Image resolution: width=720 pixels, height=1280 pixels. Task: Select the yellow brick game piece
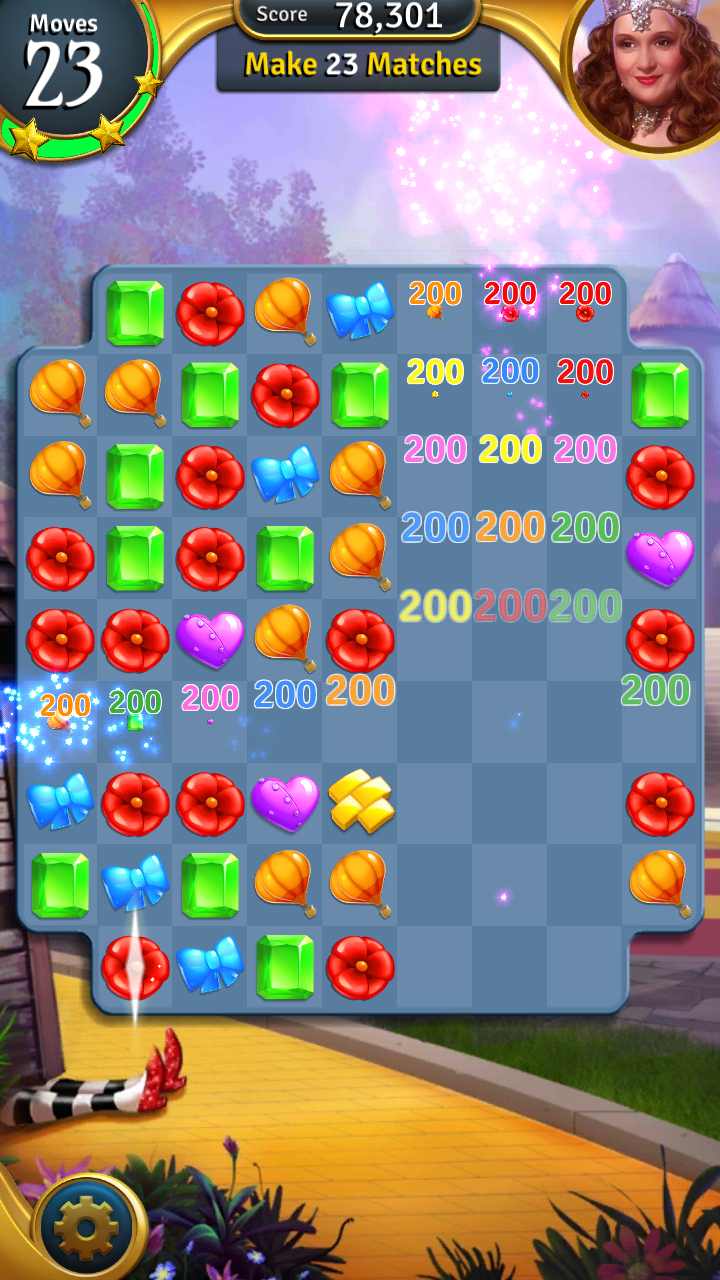(x=360, y=801)
